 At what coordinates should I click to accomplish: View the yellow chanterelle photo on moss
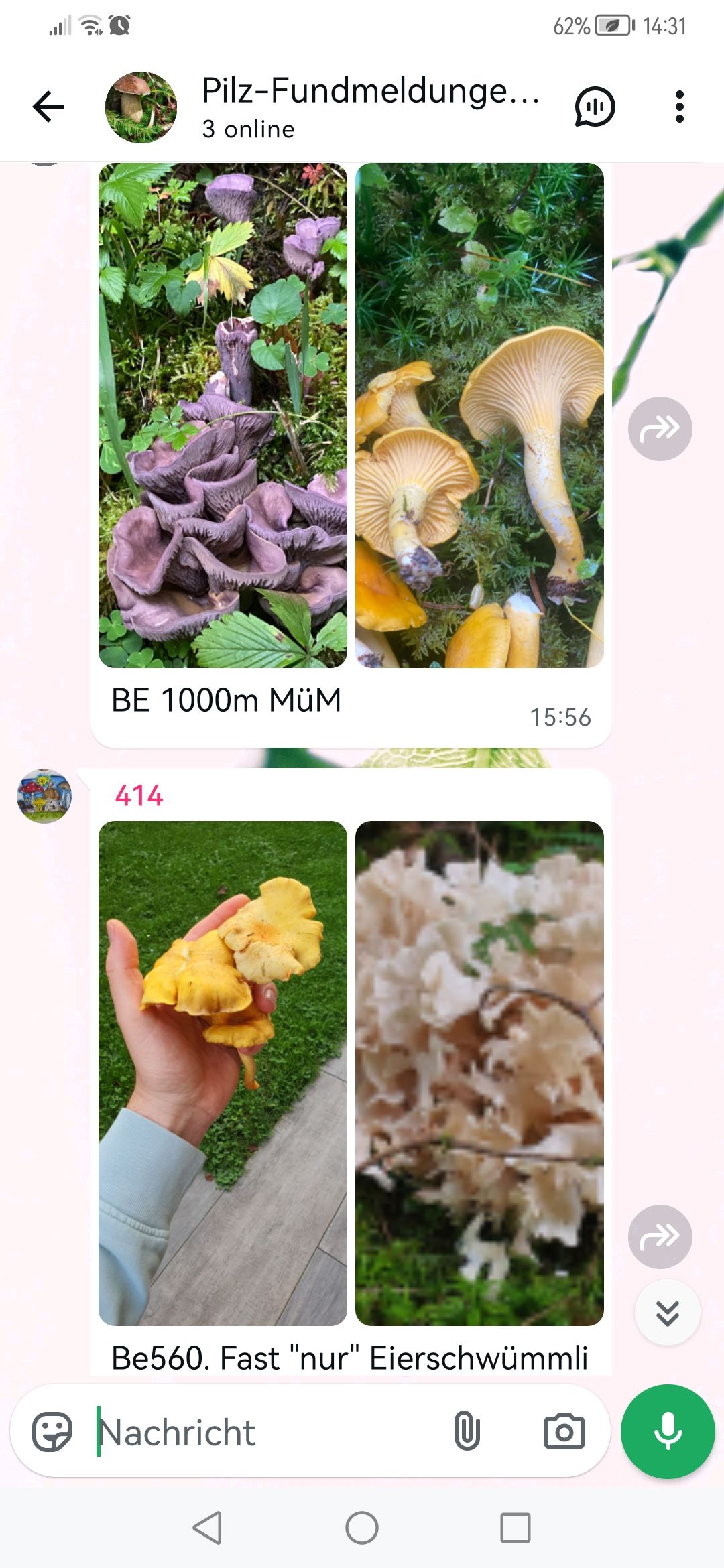pos(479,415)
